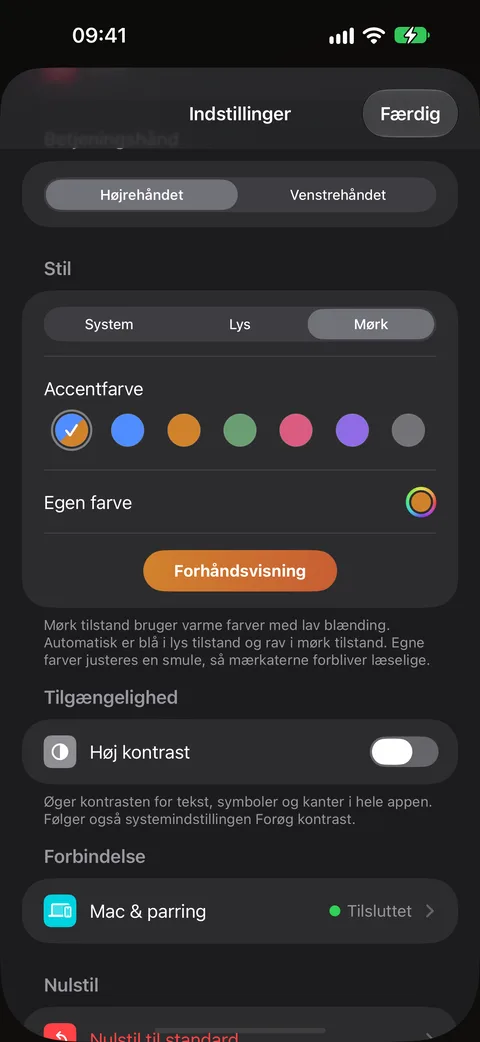Viewport: 480px width, 1042px height.
Task: Choose the blue accent color
Action: (128, 430)
